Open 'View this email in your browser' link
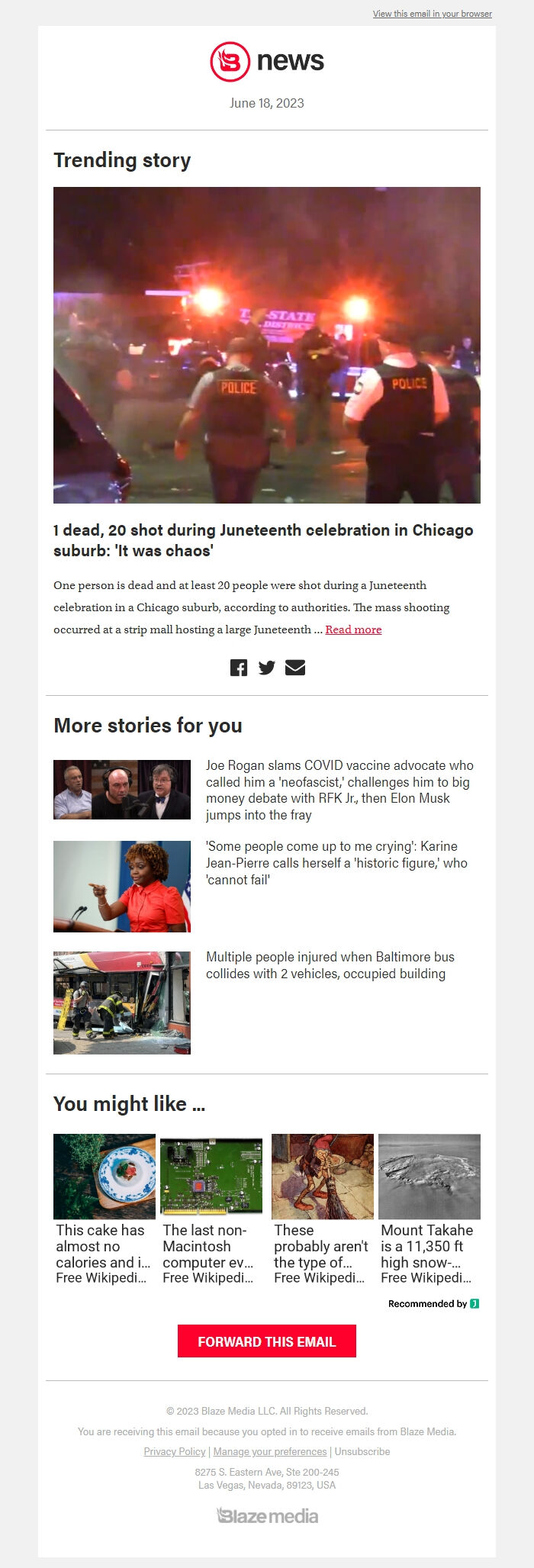 [x=432, y=14]
